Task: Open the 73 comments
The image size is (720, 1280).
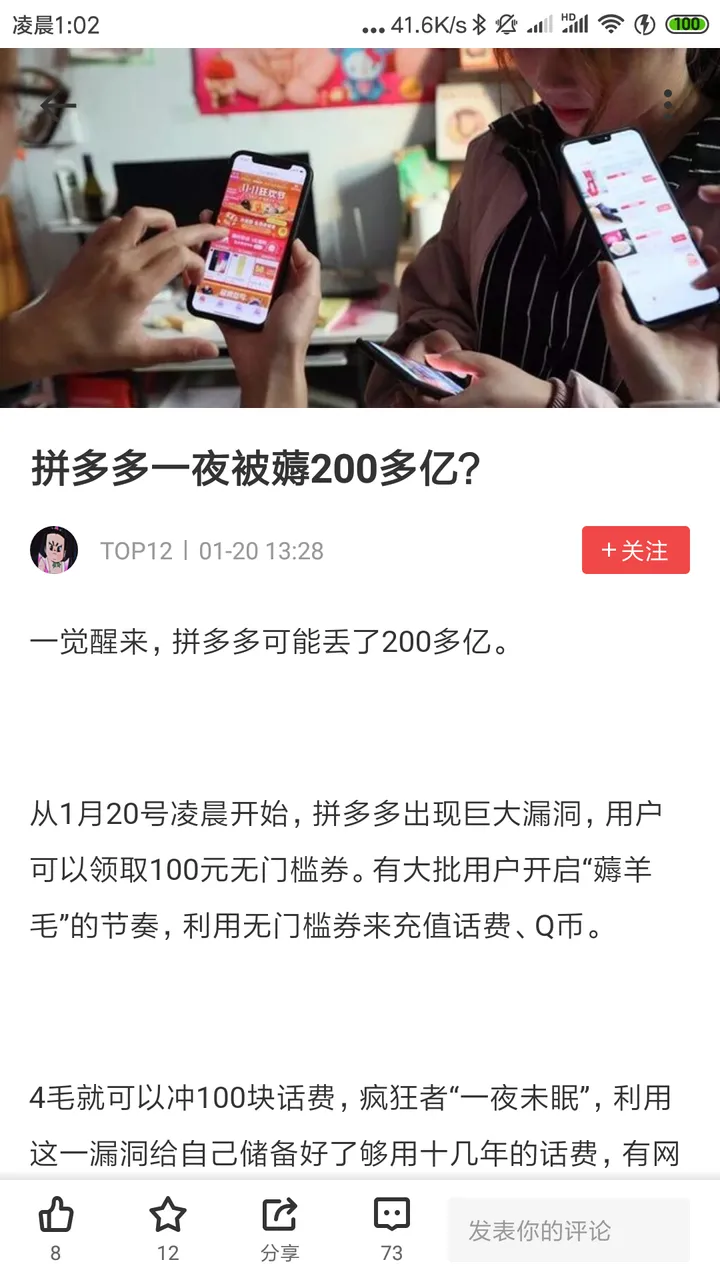Action: pyautogui.click(x=392, y=1230)
